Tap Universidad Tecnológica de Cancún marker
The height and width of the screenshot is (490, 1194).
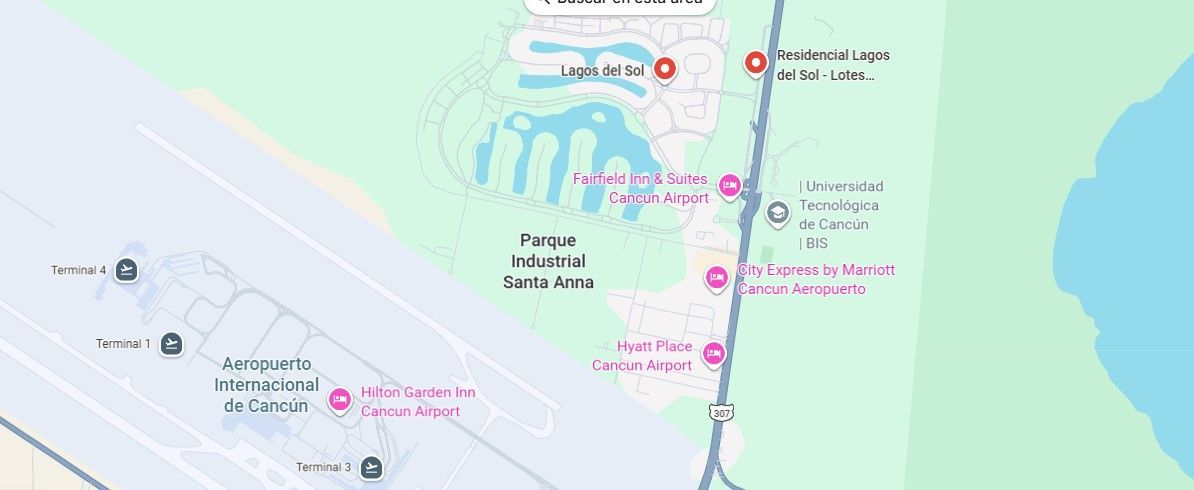(777, 214)
